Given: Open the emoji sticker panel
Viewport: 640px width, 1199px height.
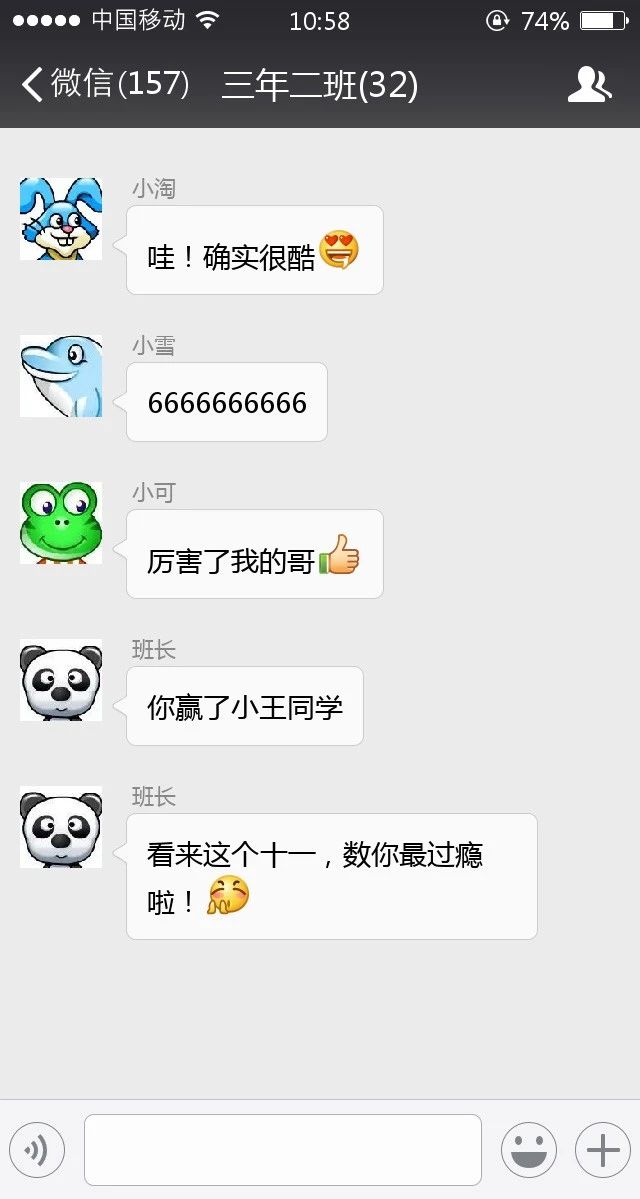Looking at the screenshot, I should [528, 1151].
